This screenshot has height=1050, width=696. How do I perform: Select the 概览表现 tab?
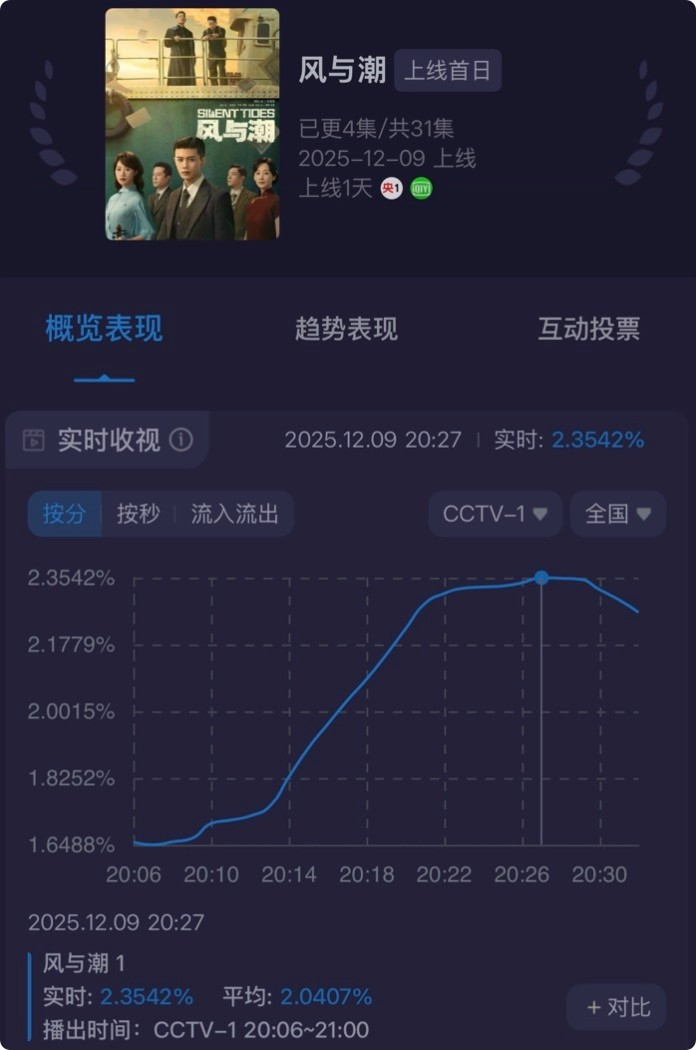point(104,329)
